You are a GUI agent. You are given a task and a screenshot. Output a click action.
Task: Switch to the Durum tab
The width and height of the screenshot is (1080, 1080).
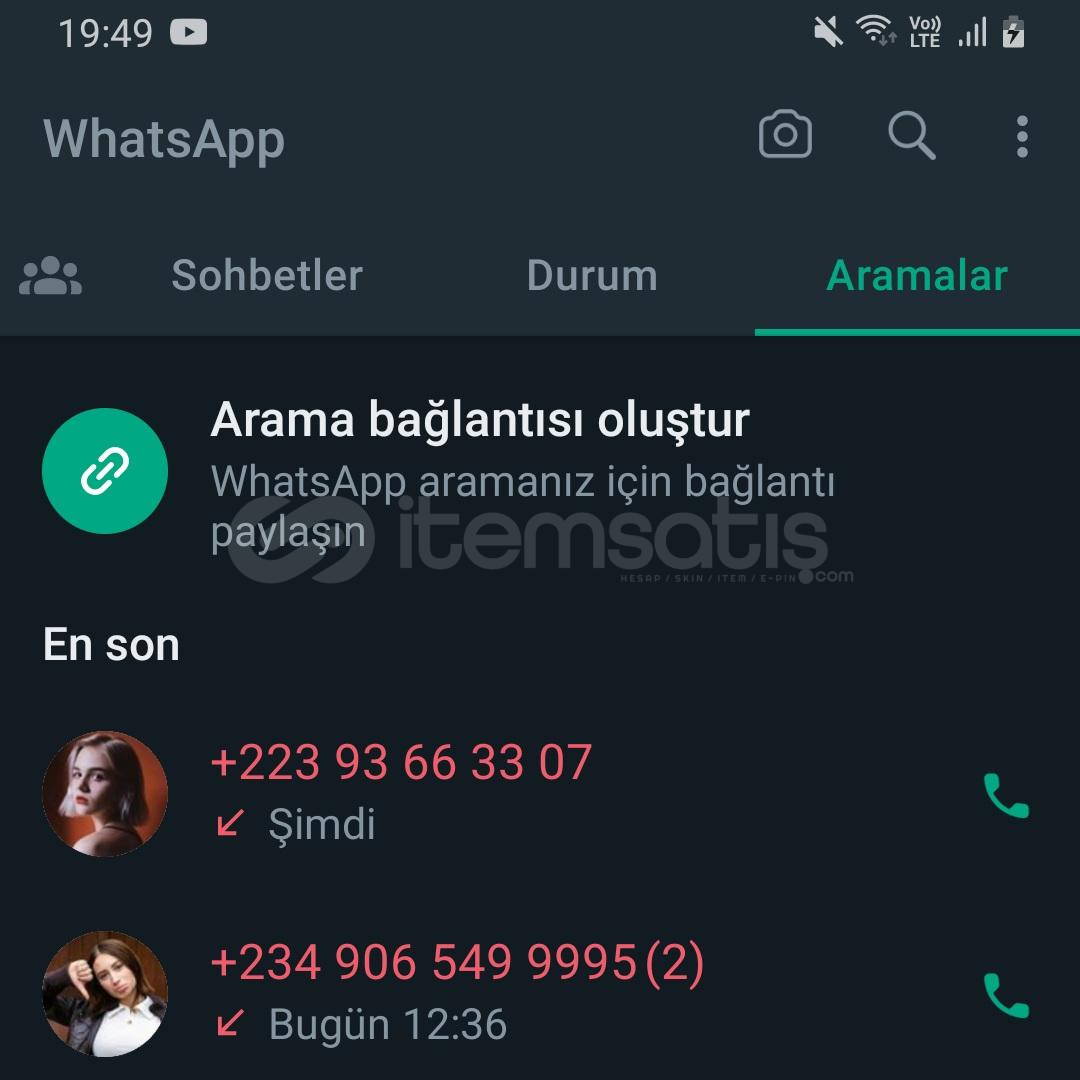click(x=592, y=276)
